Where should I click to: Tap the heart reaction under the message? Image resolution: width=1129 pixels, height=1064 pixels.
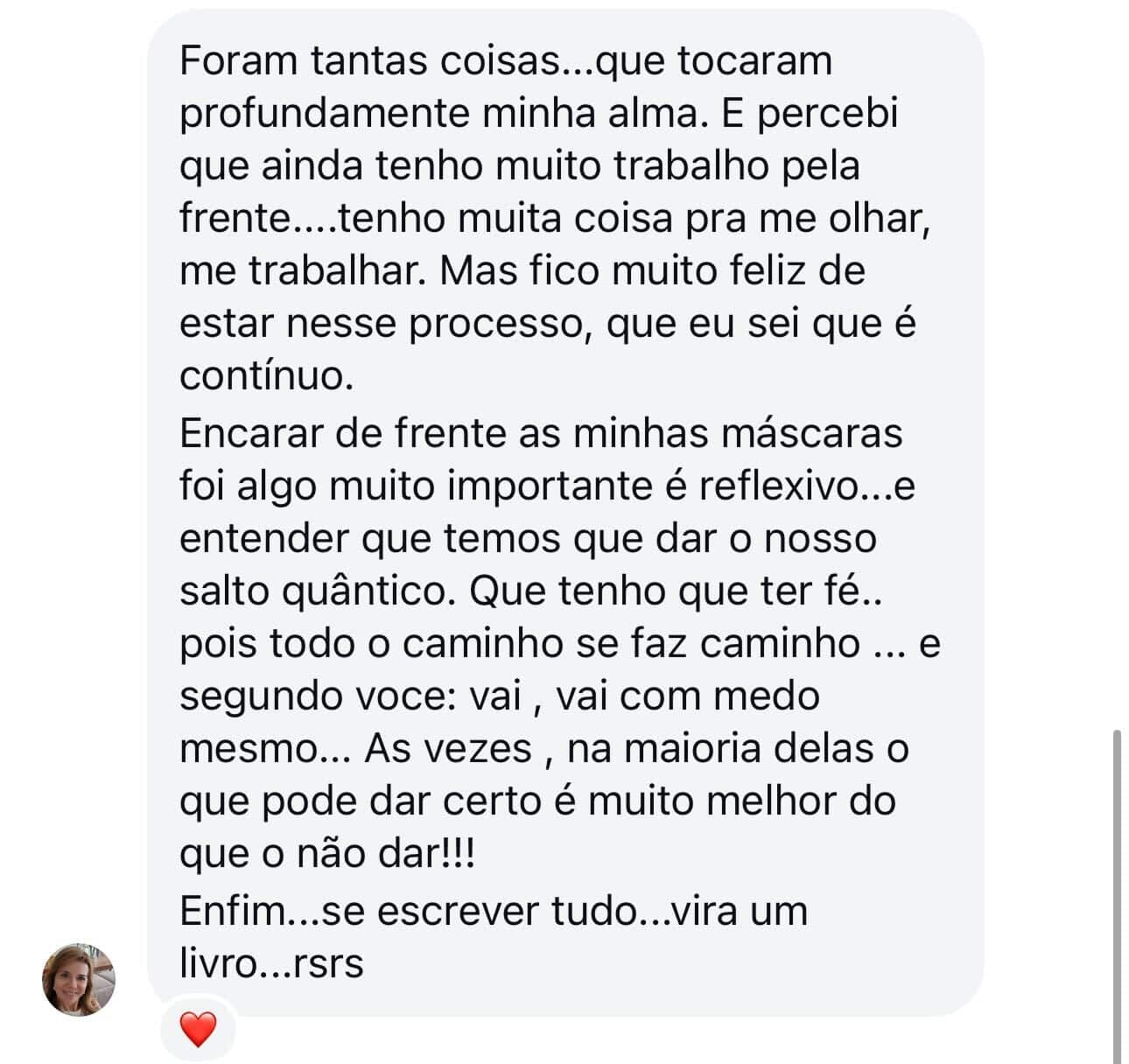pos(198,1028)
